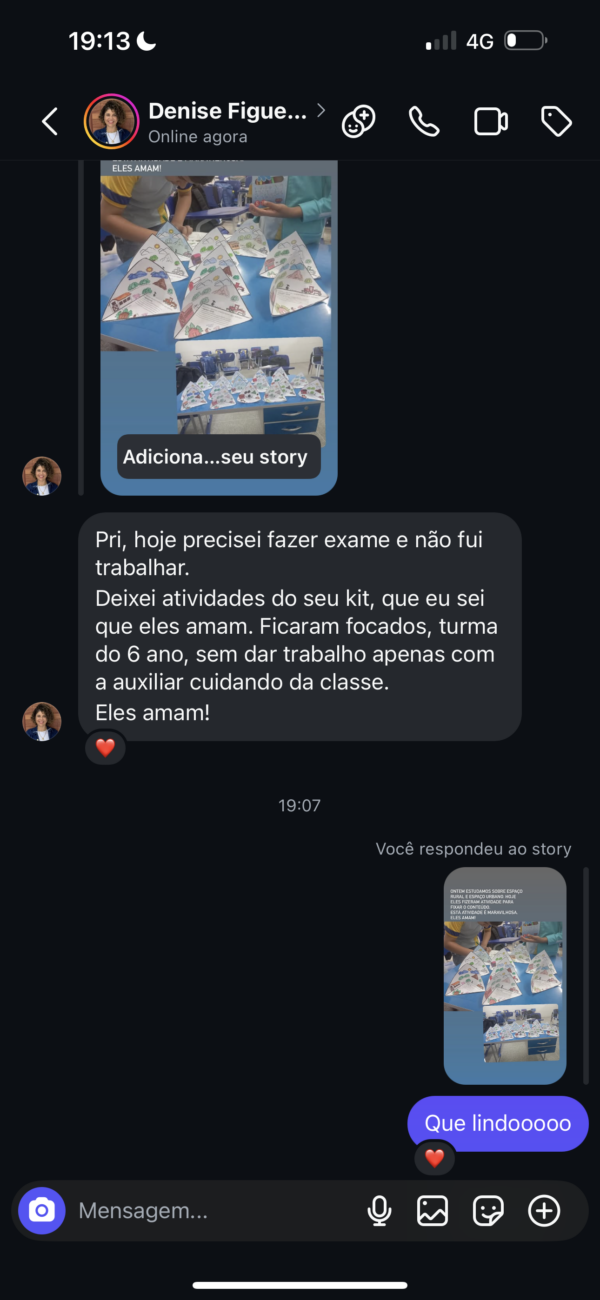The image size is (600, 1300).
Task: Go back to the inbox list
Action: coord(49,122)
